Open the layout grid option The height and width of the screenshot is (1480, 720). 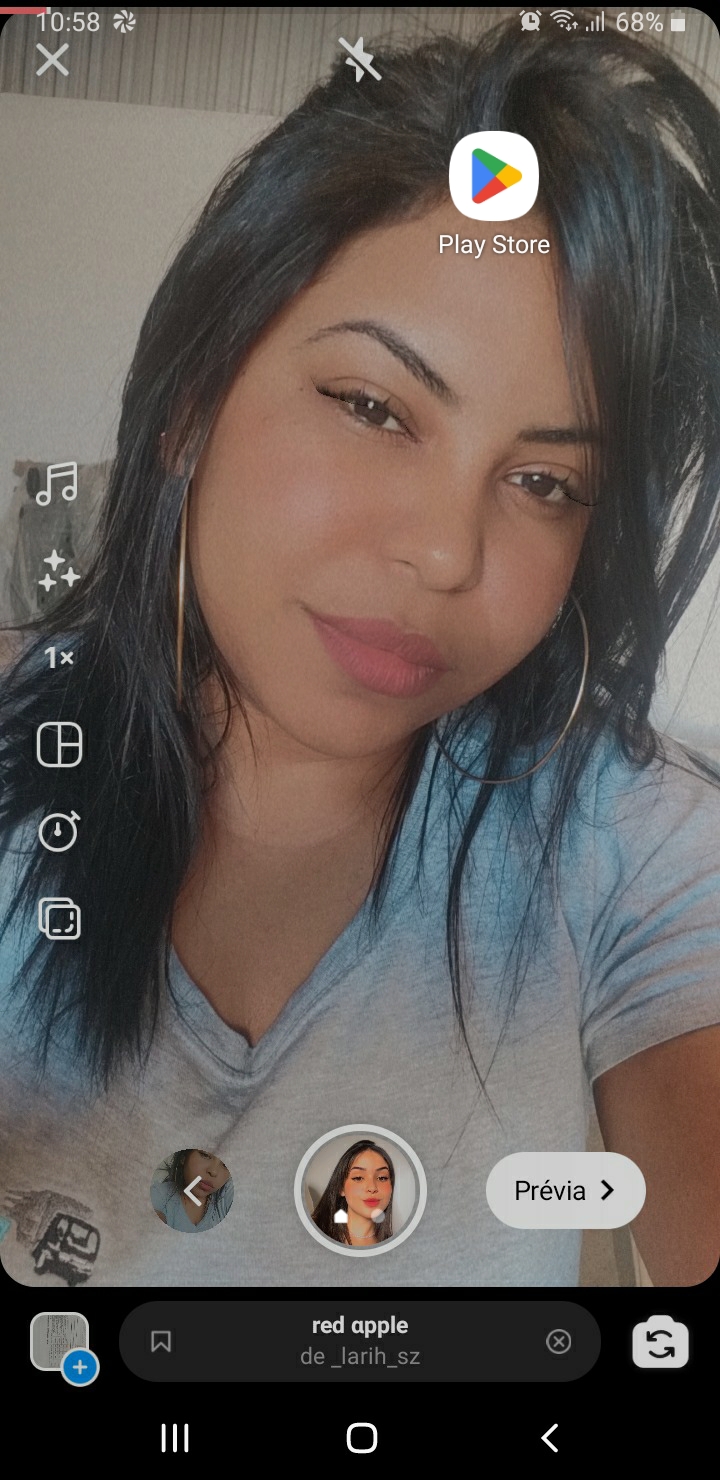tap(59, 745)
